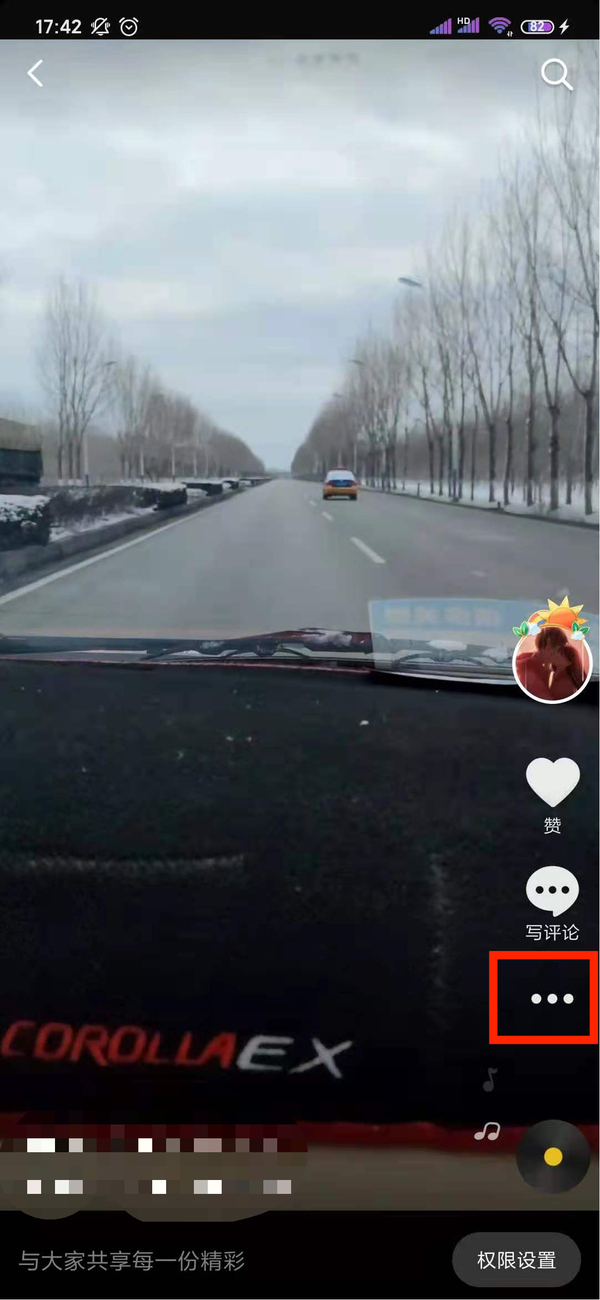
Task: Open the video creator's profile avatar
Action: [x=552, y=663]
